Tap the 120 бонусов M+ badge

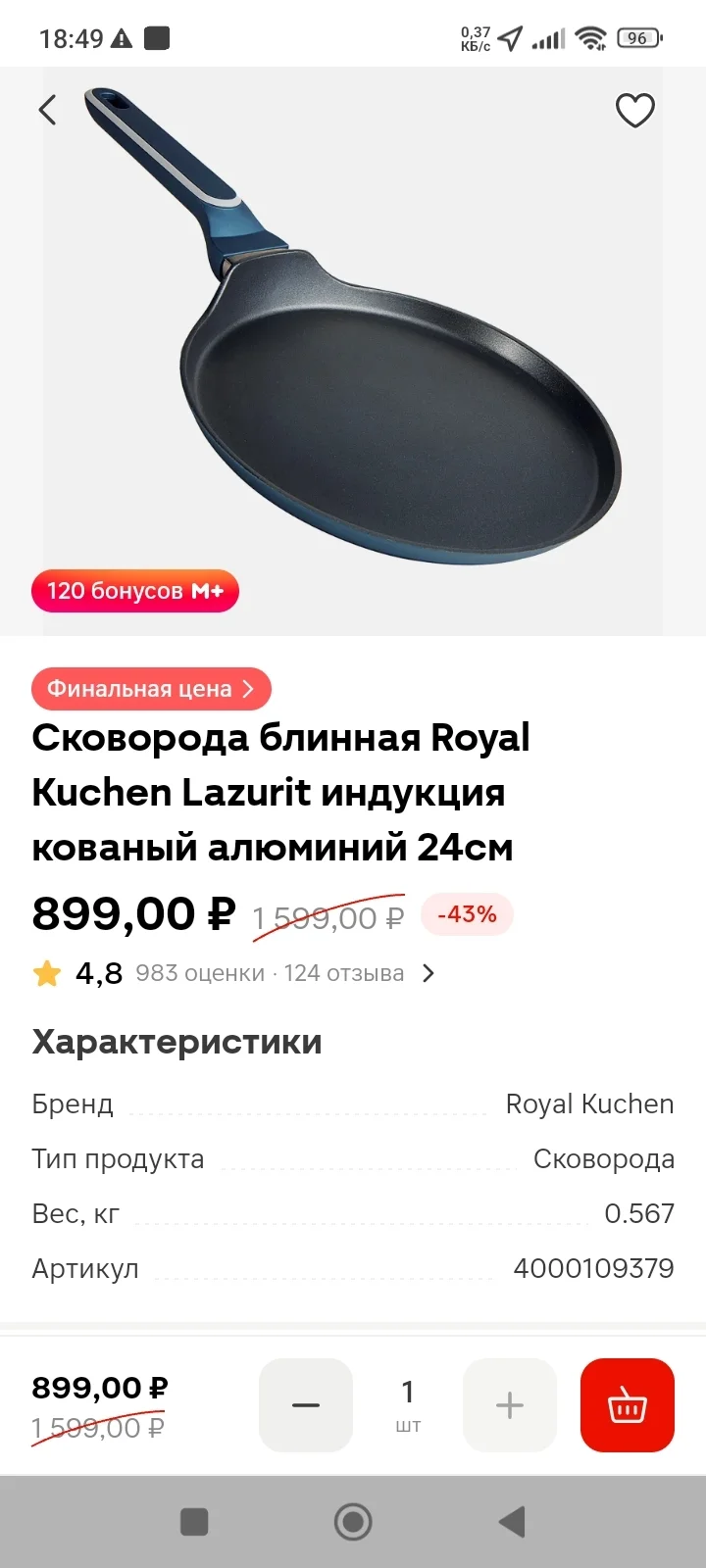[135, 591]
